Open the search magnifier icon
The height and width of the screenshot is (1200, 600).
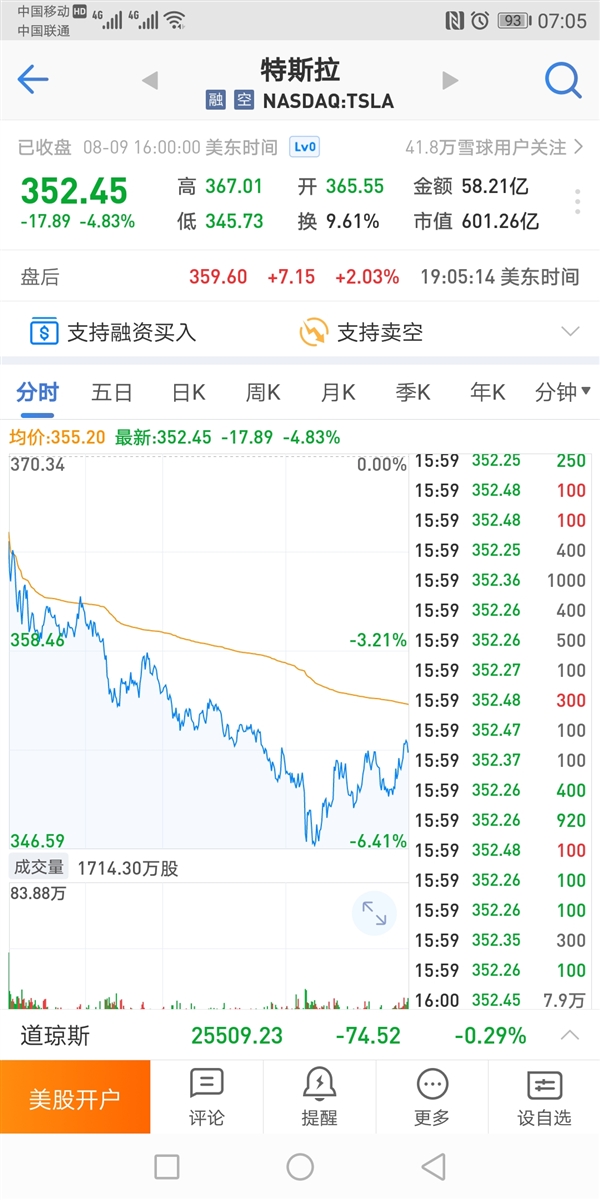[563, 80]
